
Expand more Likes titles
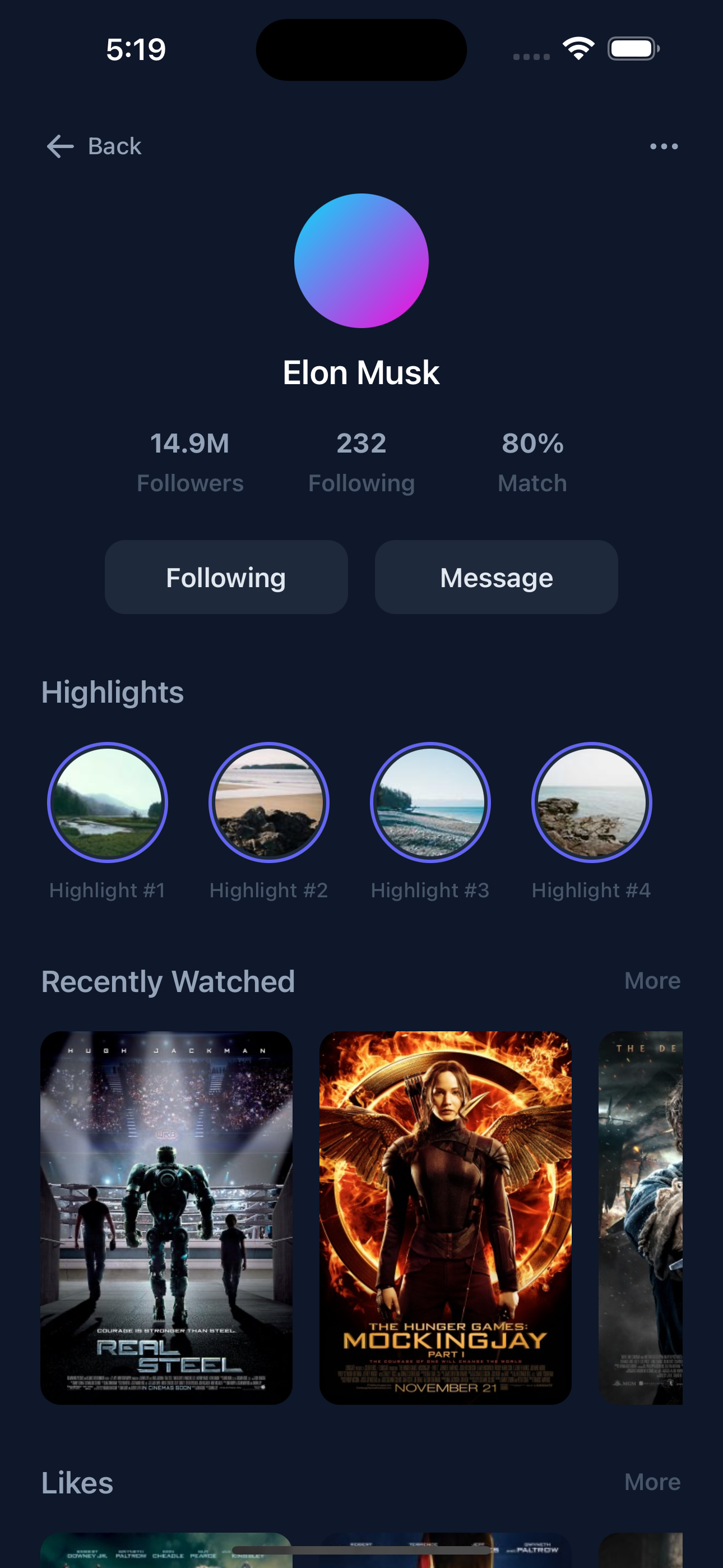pyautogui.click(x=652, y=1482)
